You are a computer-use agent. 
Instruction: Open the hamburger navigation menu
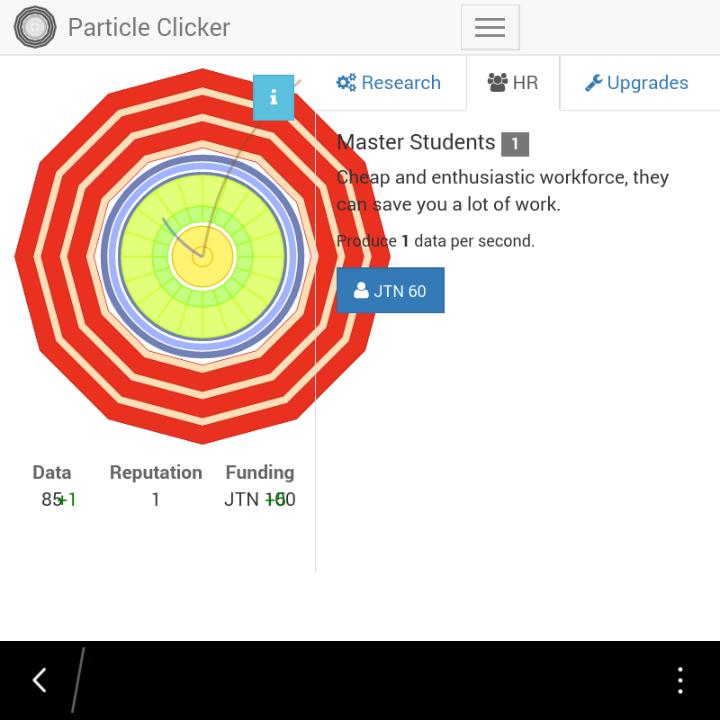(x=490, y=28)
